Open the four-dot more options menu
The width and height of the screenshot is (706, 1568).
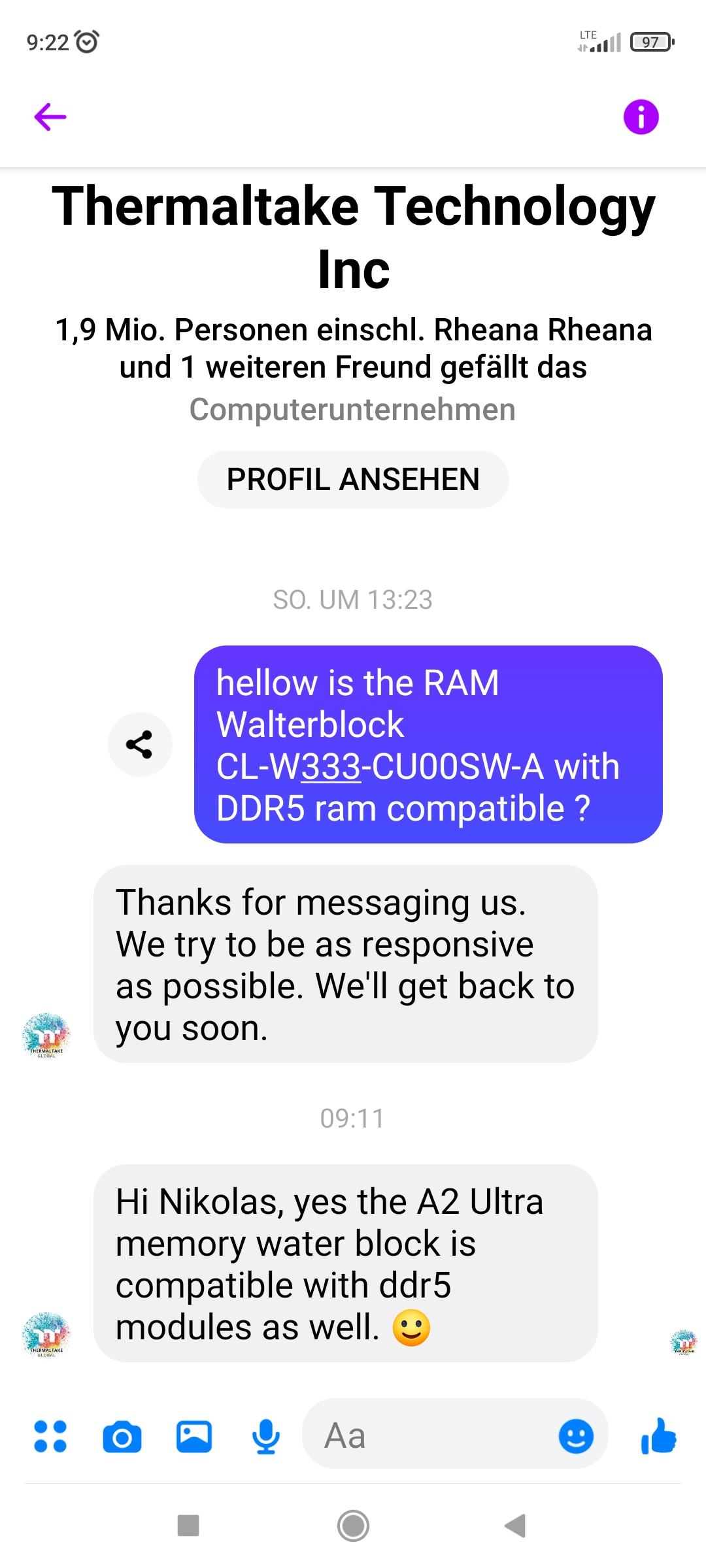(x=50, y=1436)
